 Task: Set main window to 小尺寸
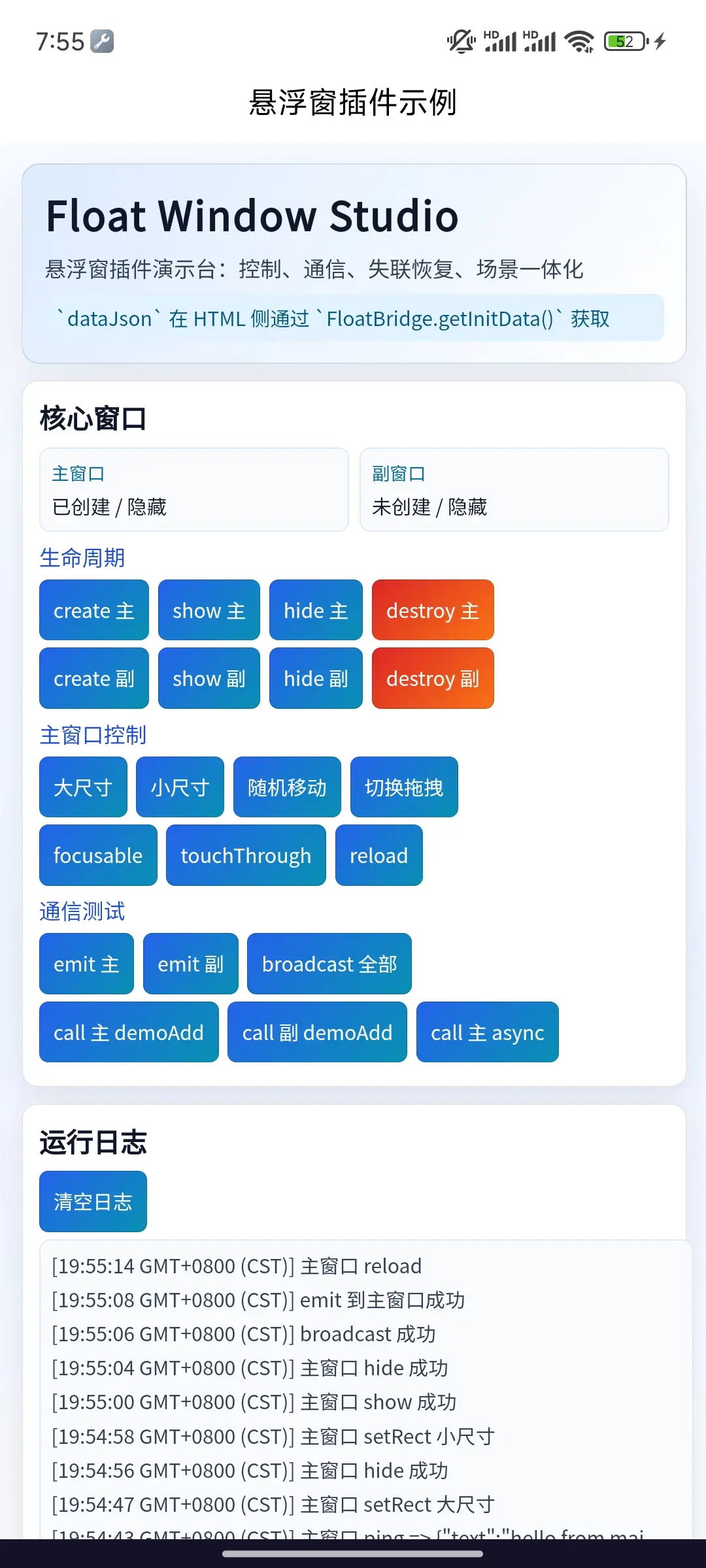(x=180, y=787)
